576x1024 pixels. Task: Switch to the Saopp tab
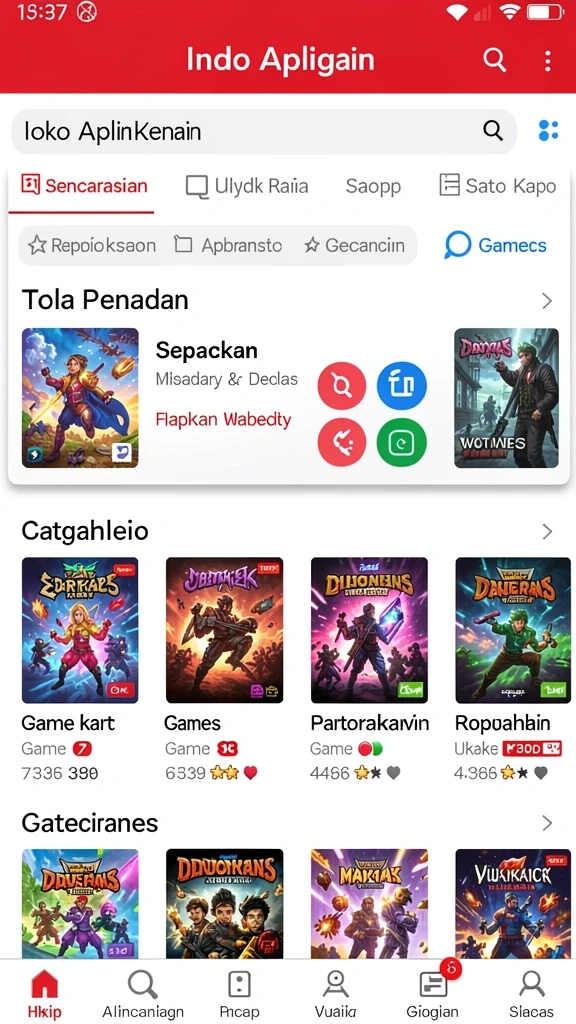(x=373, y=186)
